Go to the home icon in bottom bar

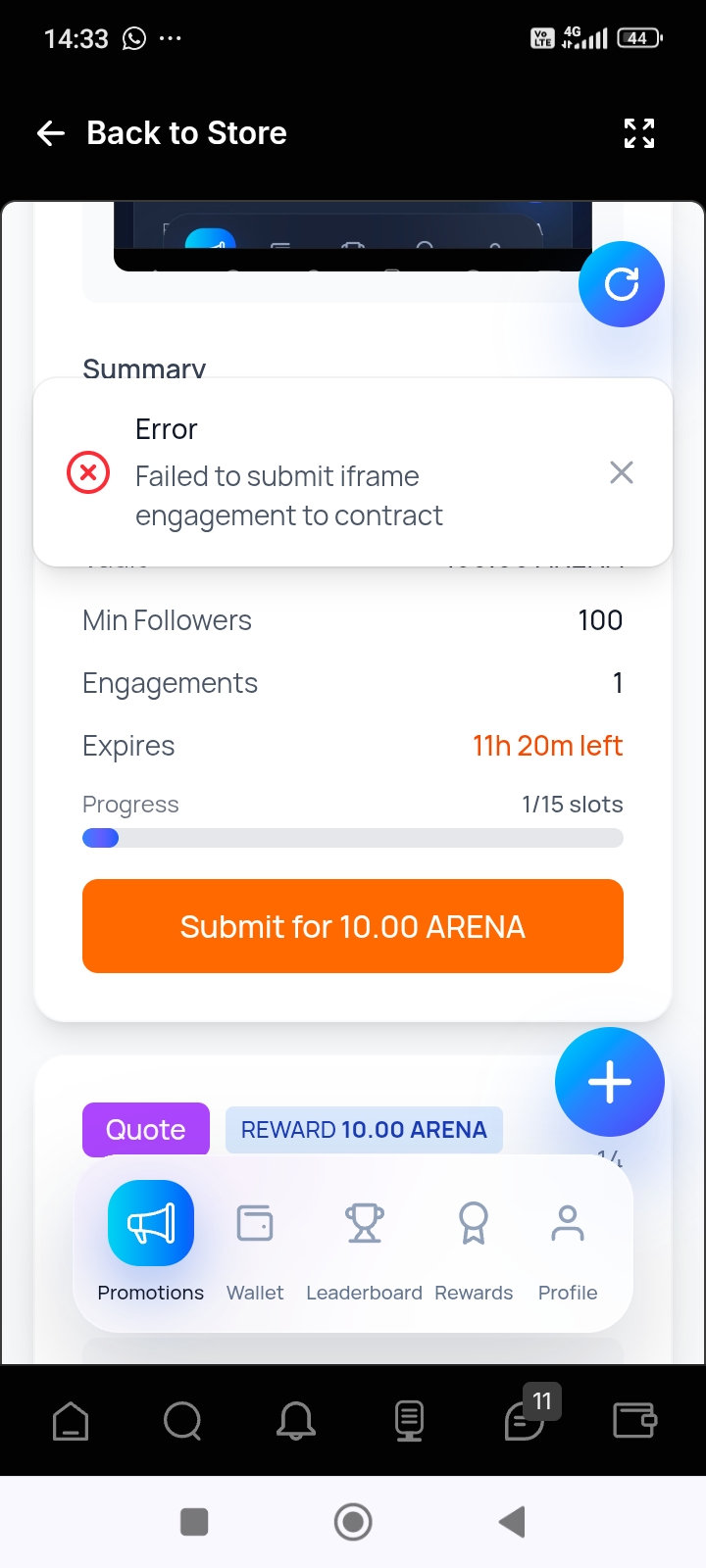tap(71, 1420)
